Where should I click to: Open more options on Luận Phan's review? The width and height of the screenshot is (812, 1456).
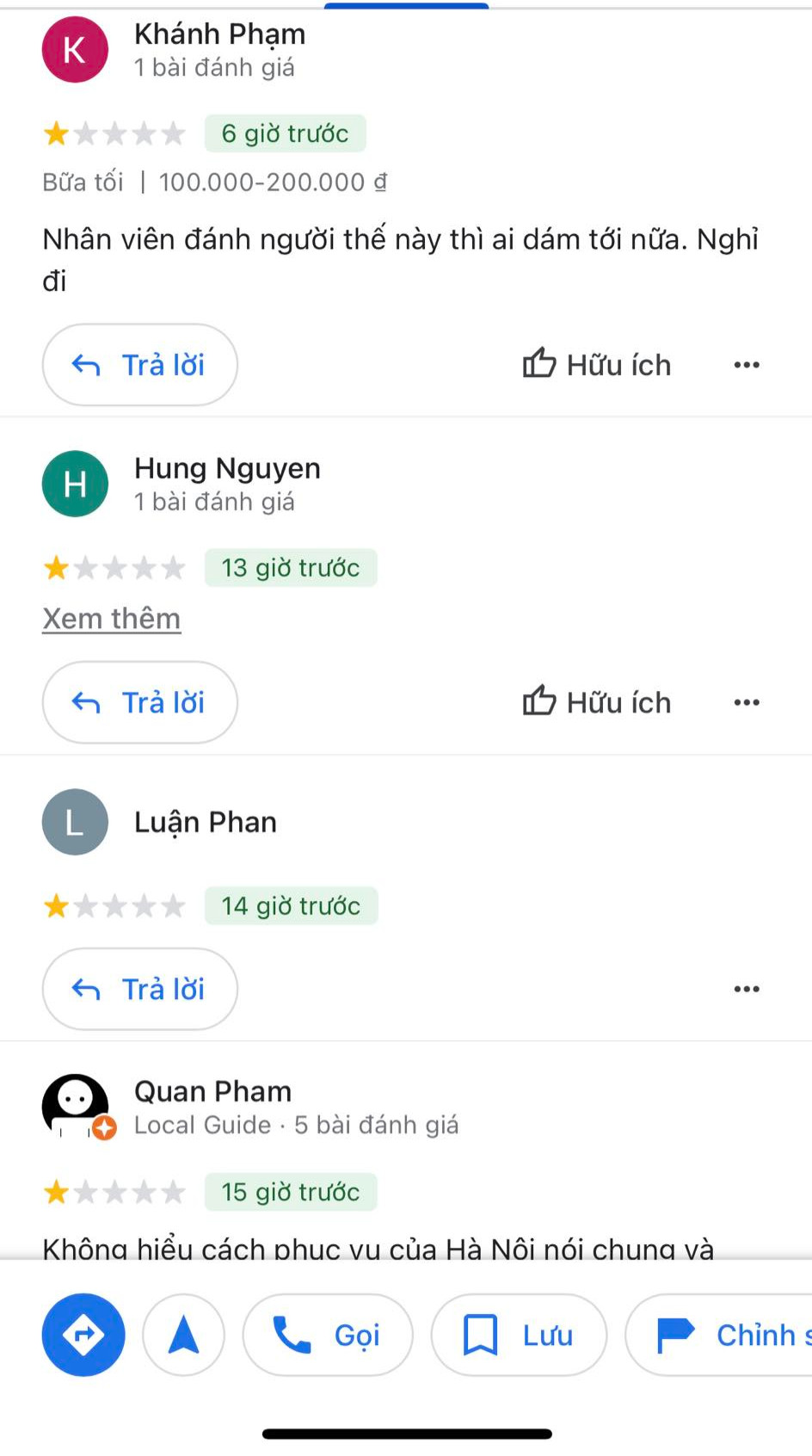click(x=746, y=989)
